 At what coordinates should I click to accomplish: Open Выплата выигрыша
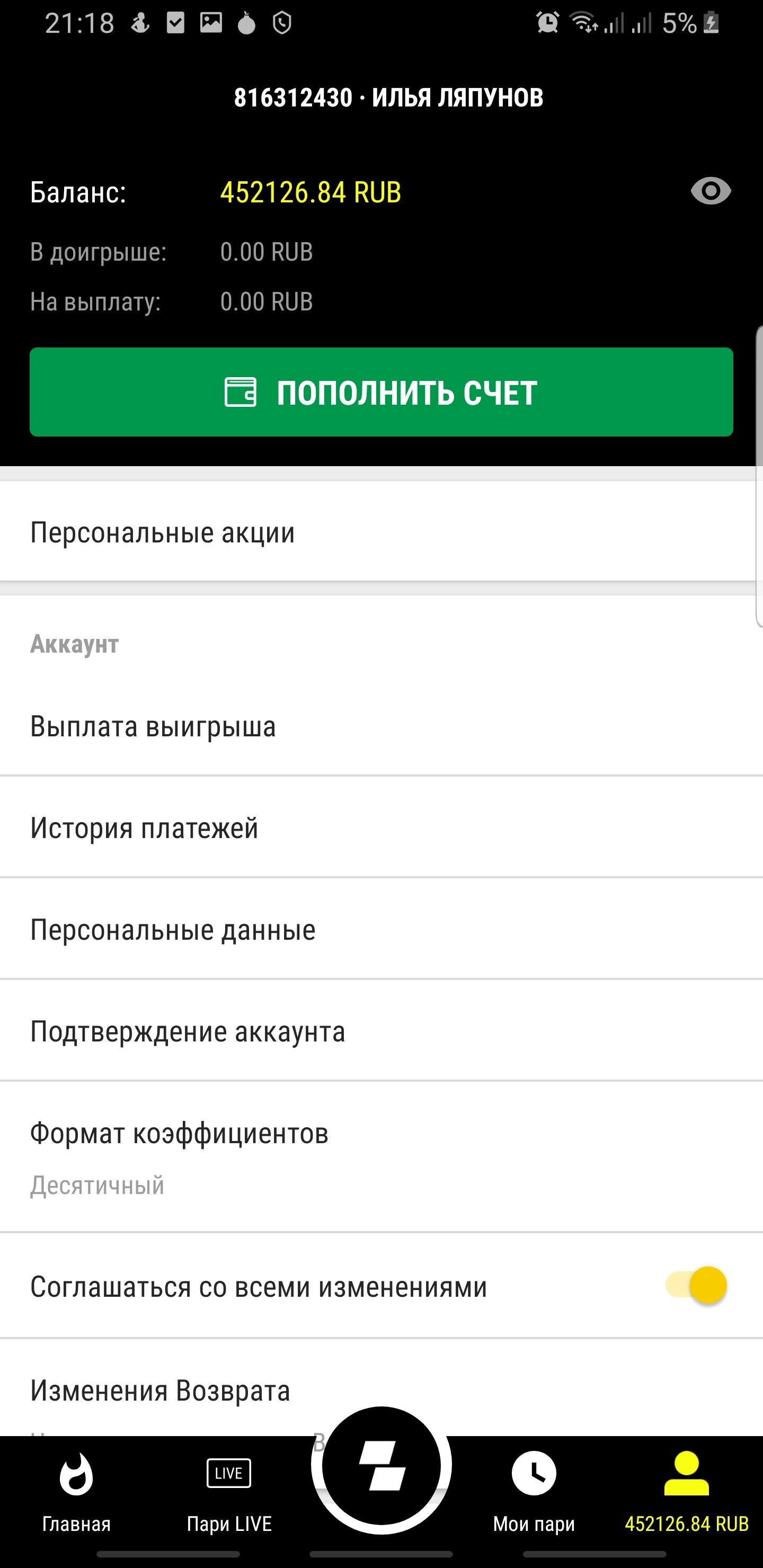click(x=381, y=726)
